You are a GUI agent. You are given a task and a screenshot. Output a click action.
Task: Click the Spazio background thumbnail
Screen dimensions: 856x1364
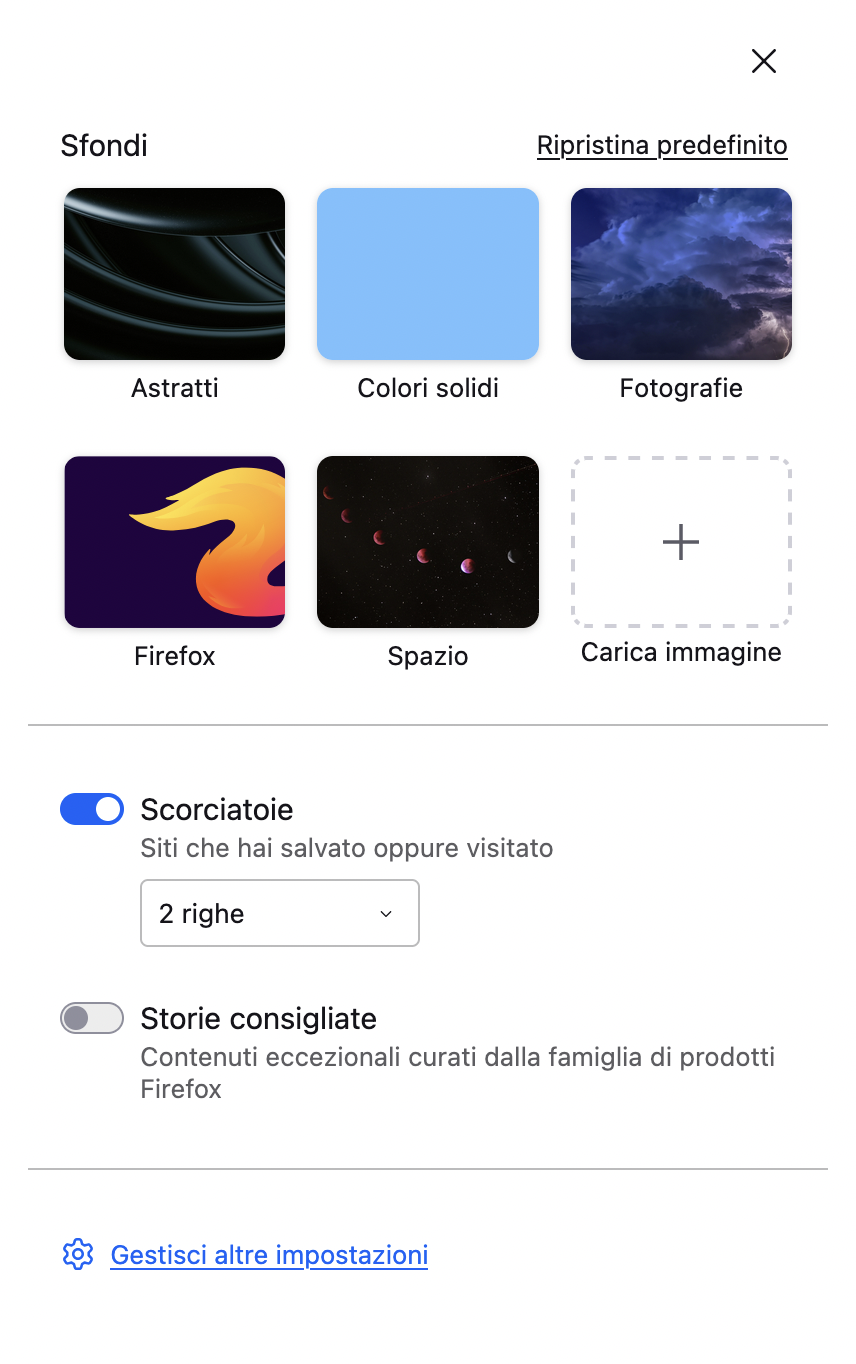tap(427, 542)
